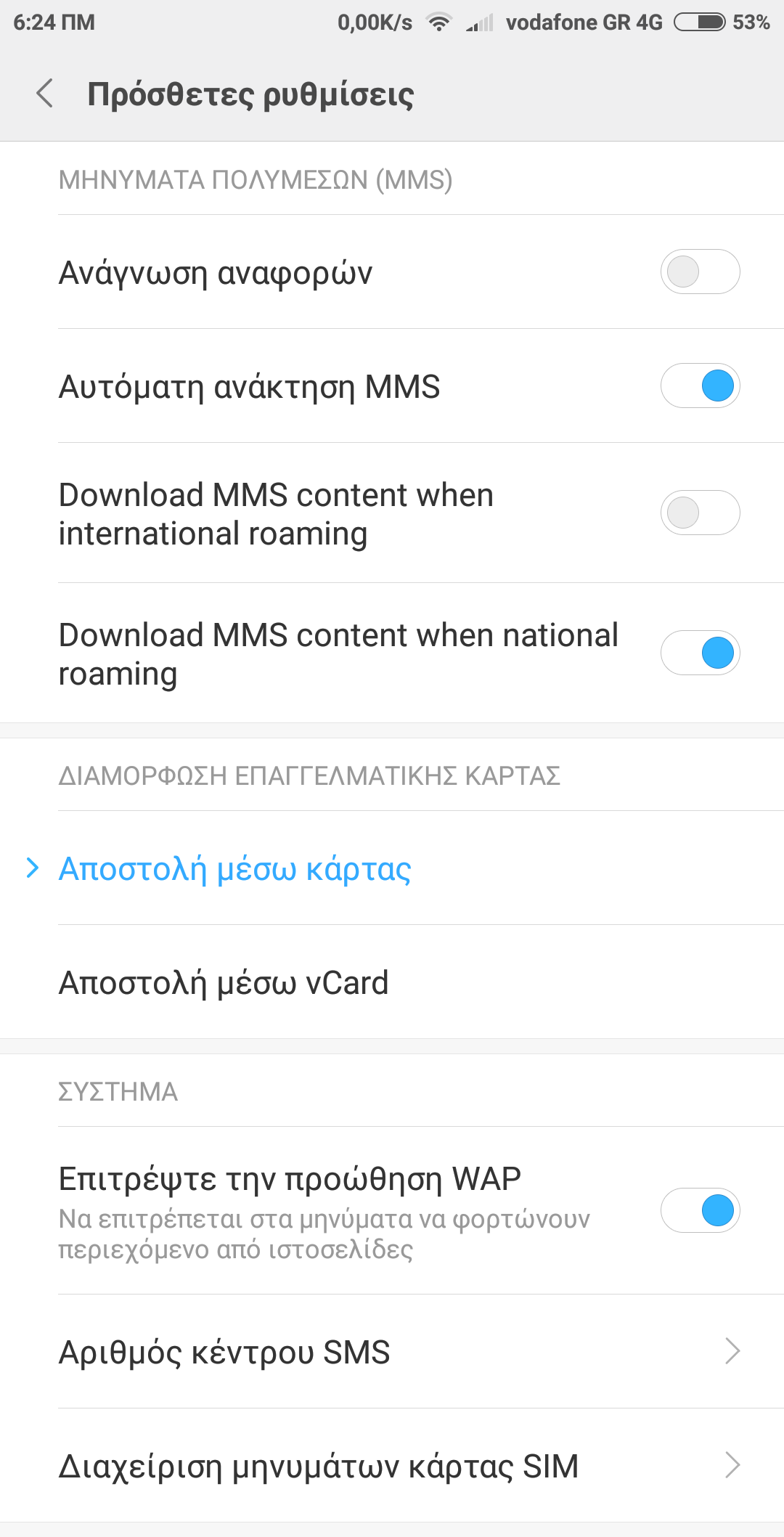Go back from Πρόσθετες ρυθμίσεις
Screen dimensions: 784x1537
[x=45, y=94]
